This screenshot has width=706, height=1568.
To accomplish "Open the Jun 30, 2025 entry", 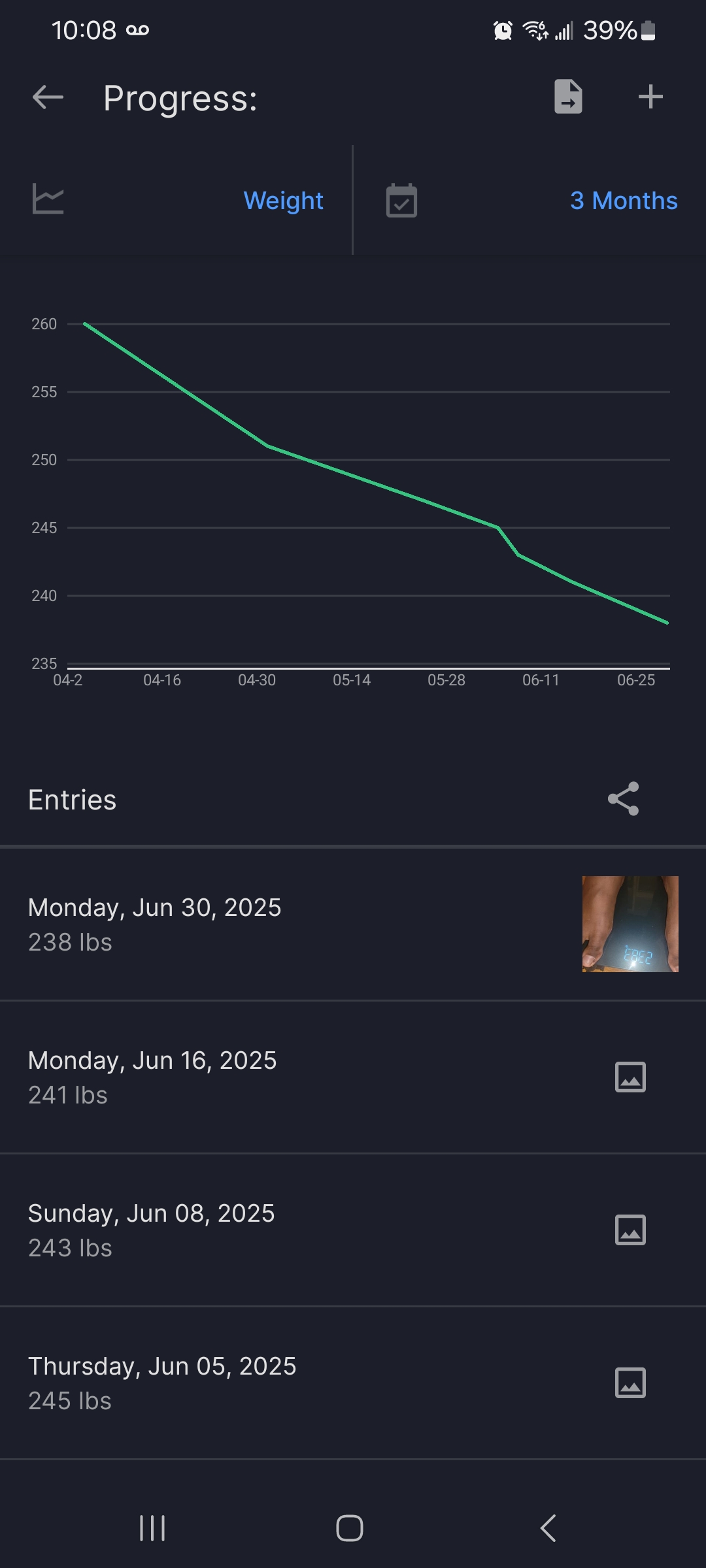I will [353, 924].
